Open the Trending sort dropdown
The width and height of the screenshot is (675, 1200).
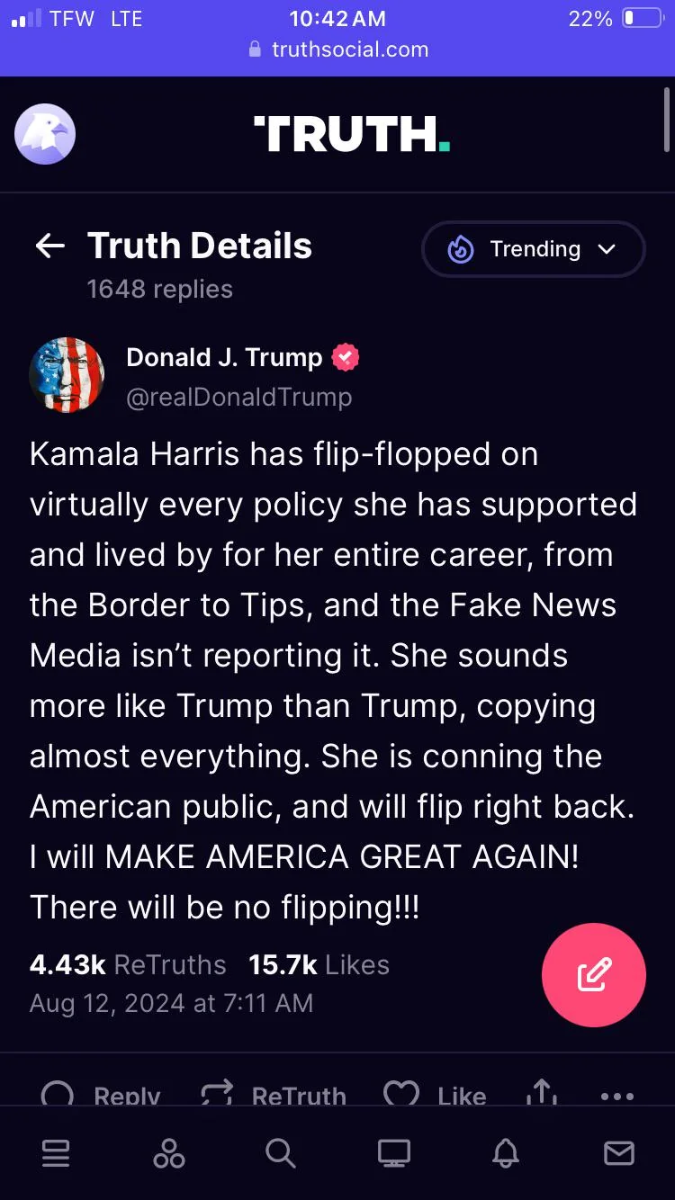pos(533,249)
